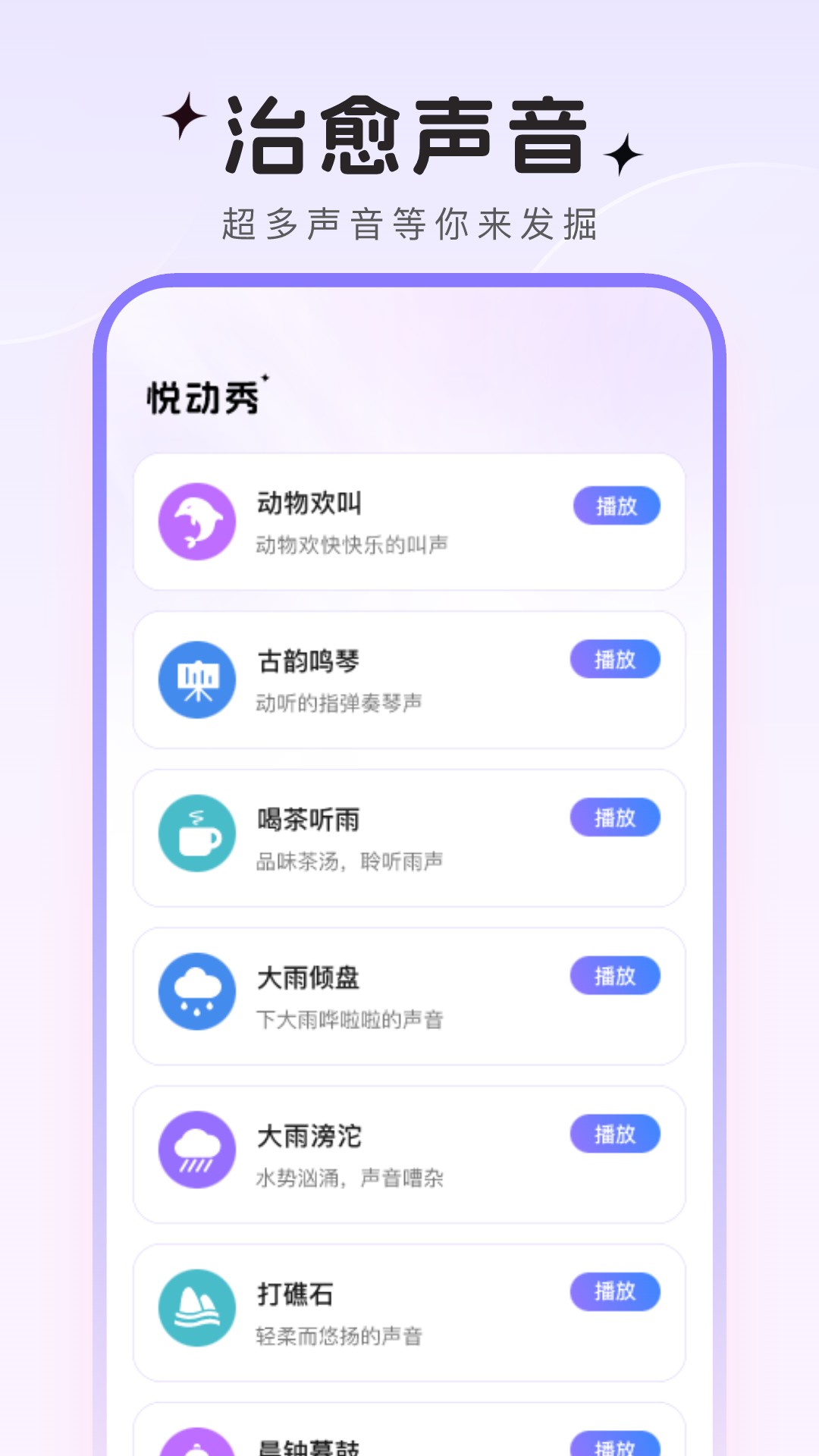The height and width of the screenshot is (1456, 819).
Task: Open the 喝茶听雨 sound card
Action: (x=409, y=836)
